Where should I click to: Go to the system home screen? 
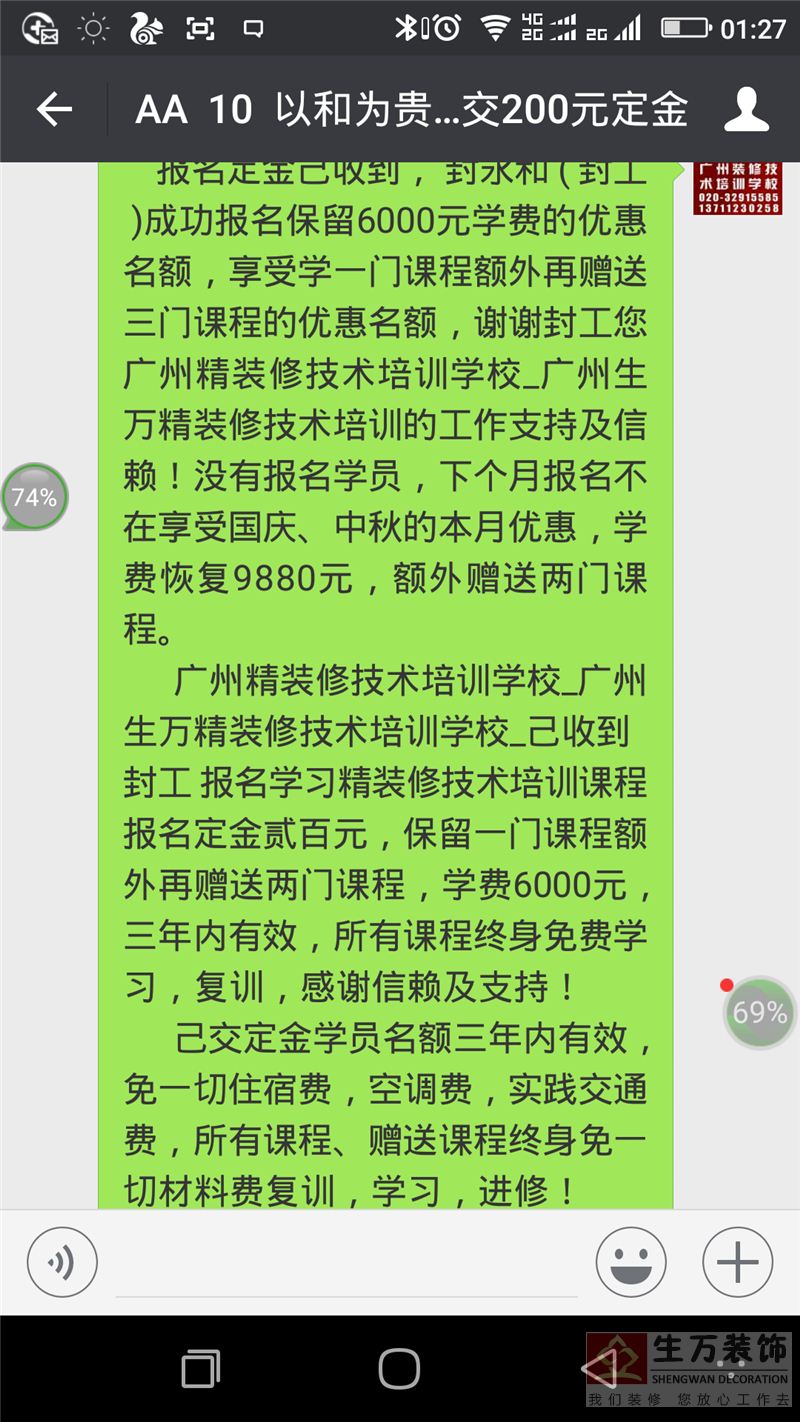pos(399,1368)
